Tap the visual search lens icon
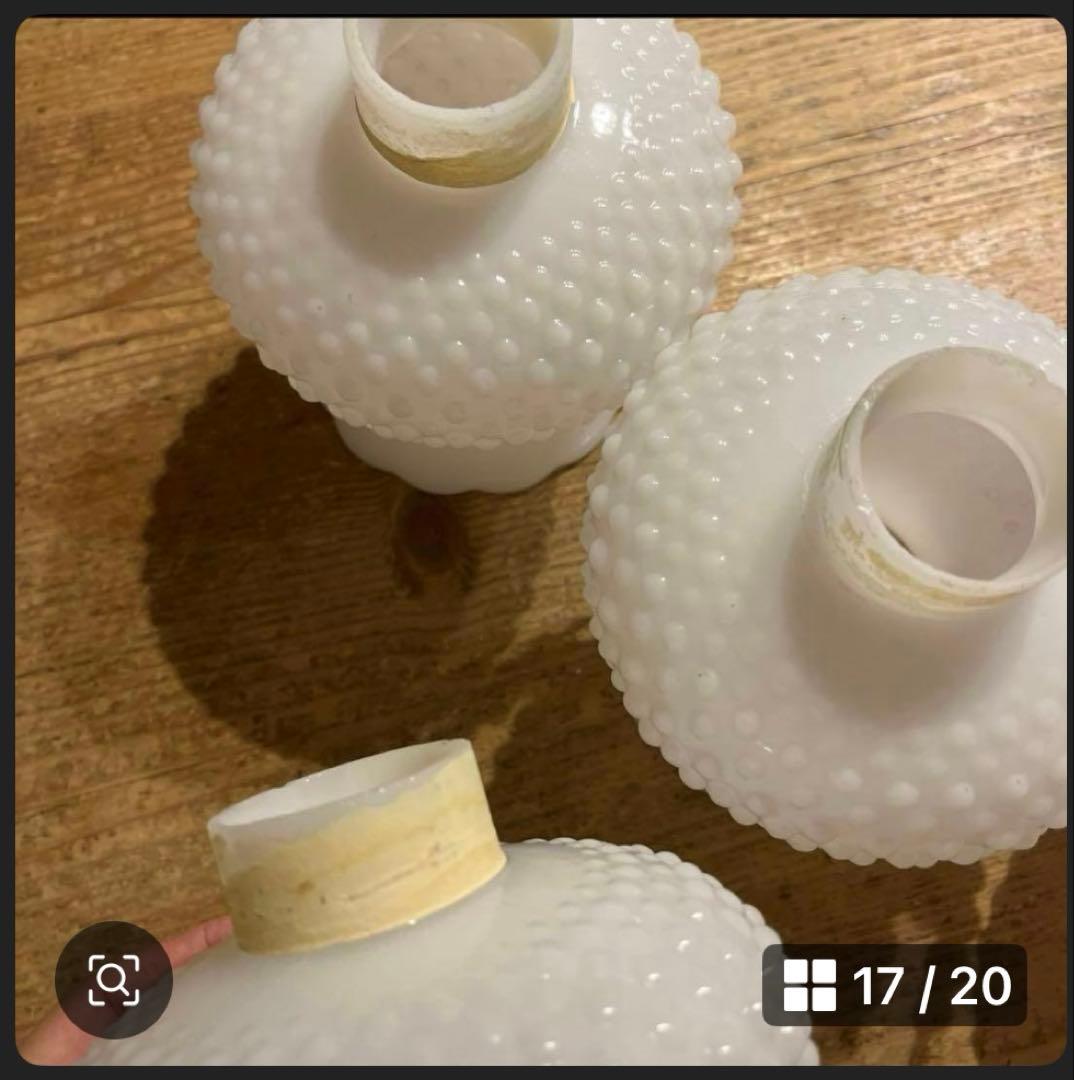 tap(113, 980)
